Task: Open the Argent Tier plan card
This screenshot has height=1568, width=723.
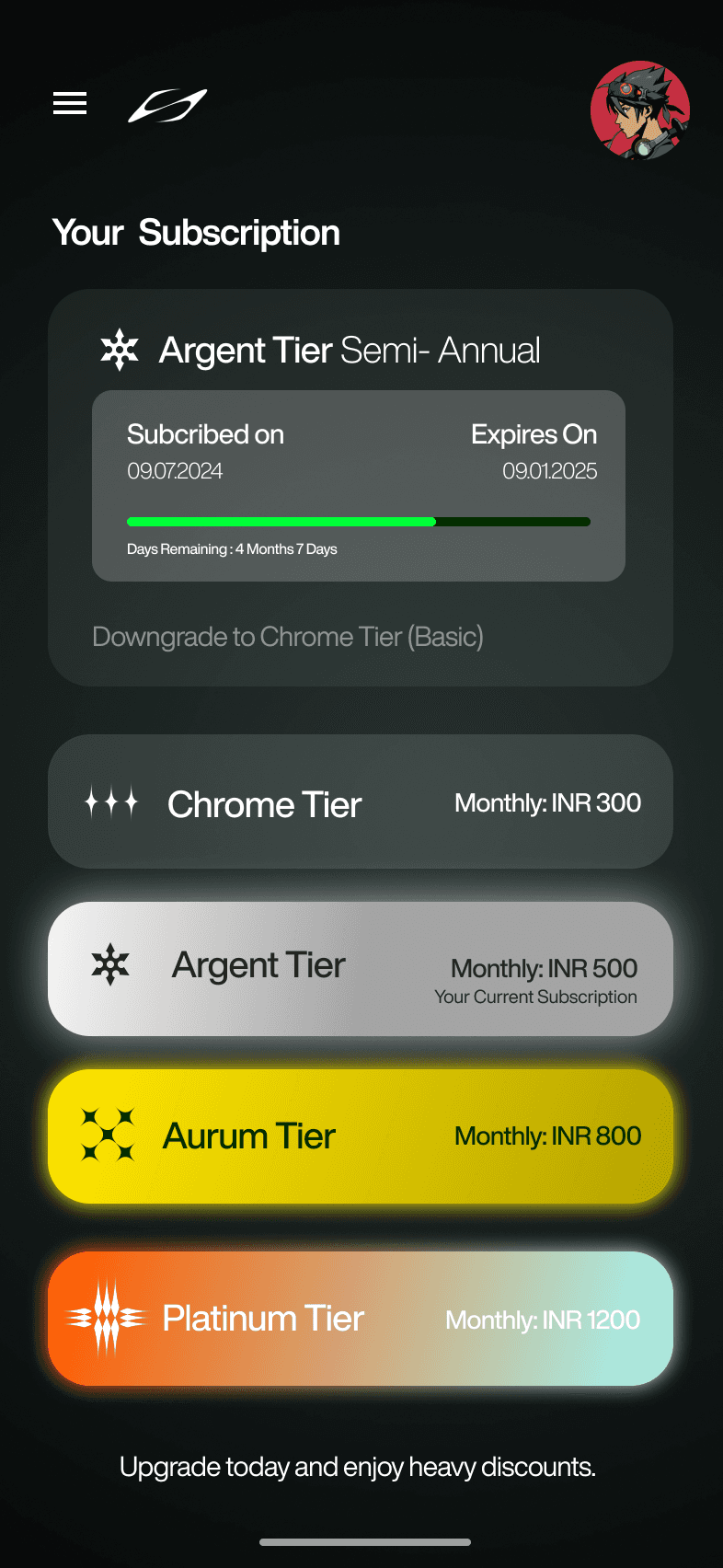Action: click(x=361, y=969)
